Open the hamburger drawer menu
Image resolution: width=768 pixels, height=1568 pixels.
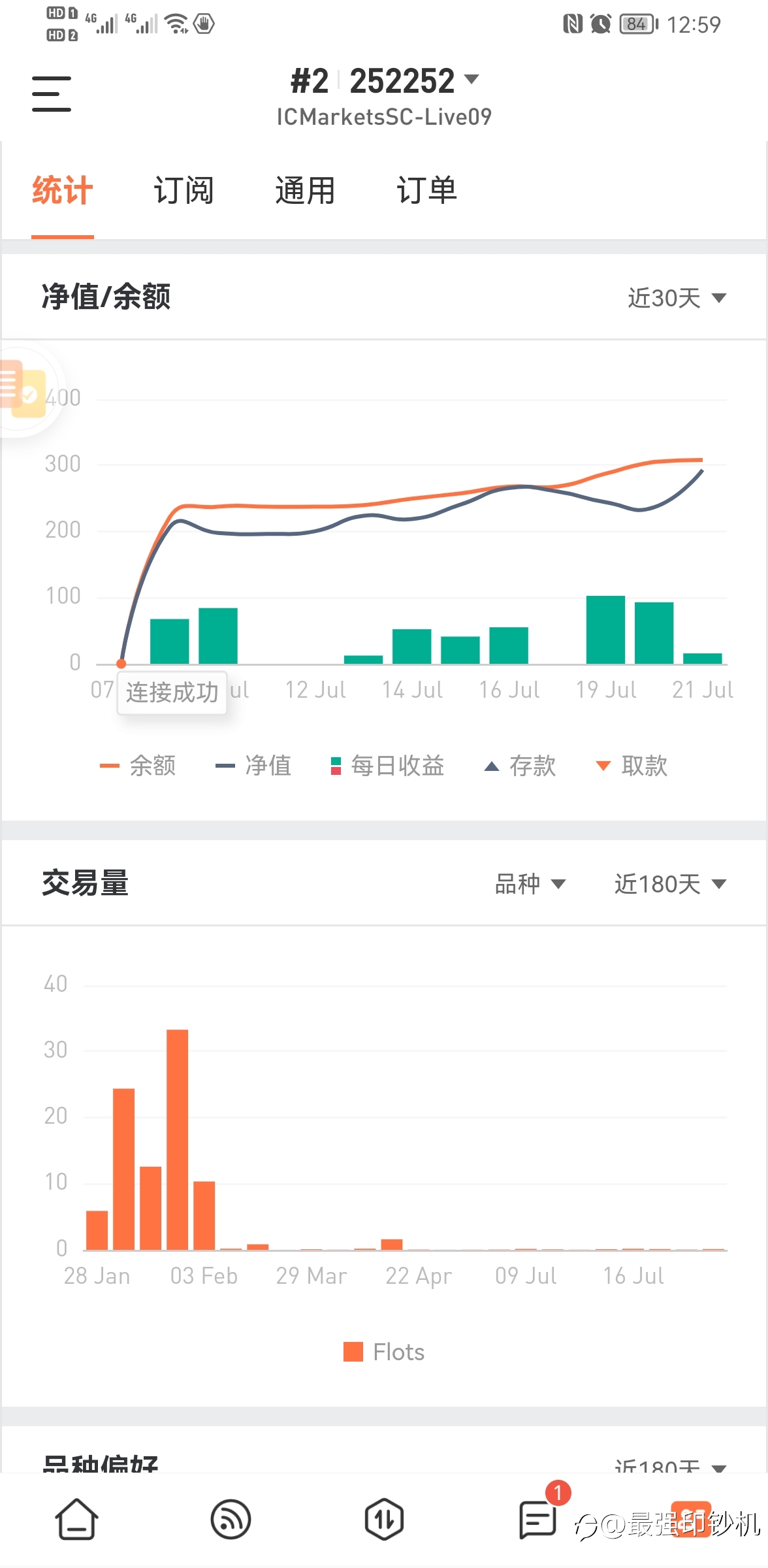pos(52,93)
